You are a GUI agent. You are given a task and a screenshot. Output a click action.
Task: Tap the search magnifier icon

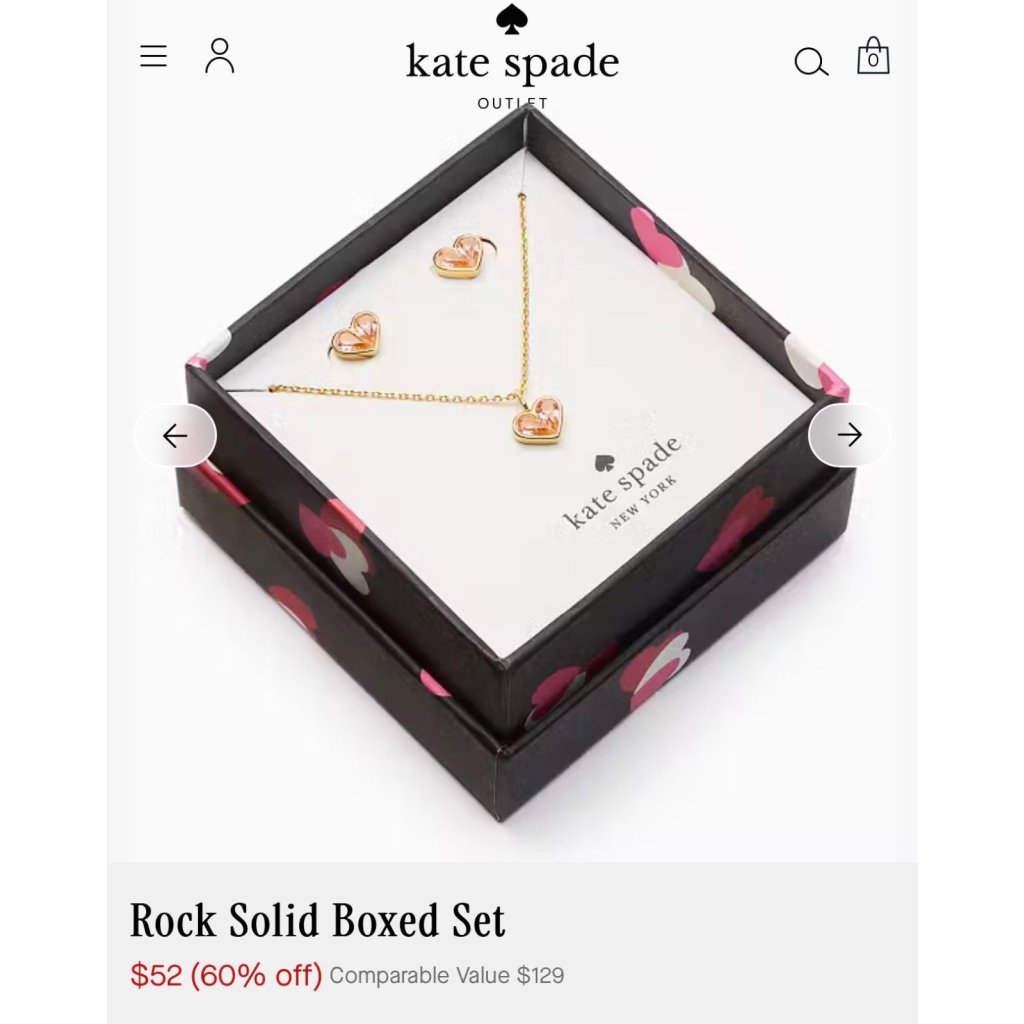coord(811,62)
